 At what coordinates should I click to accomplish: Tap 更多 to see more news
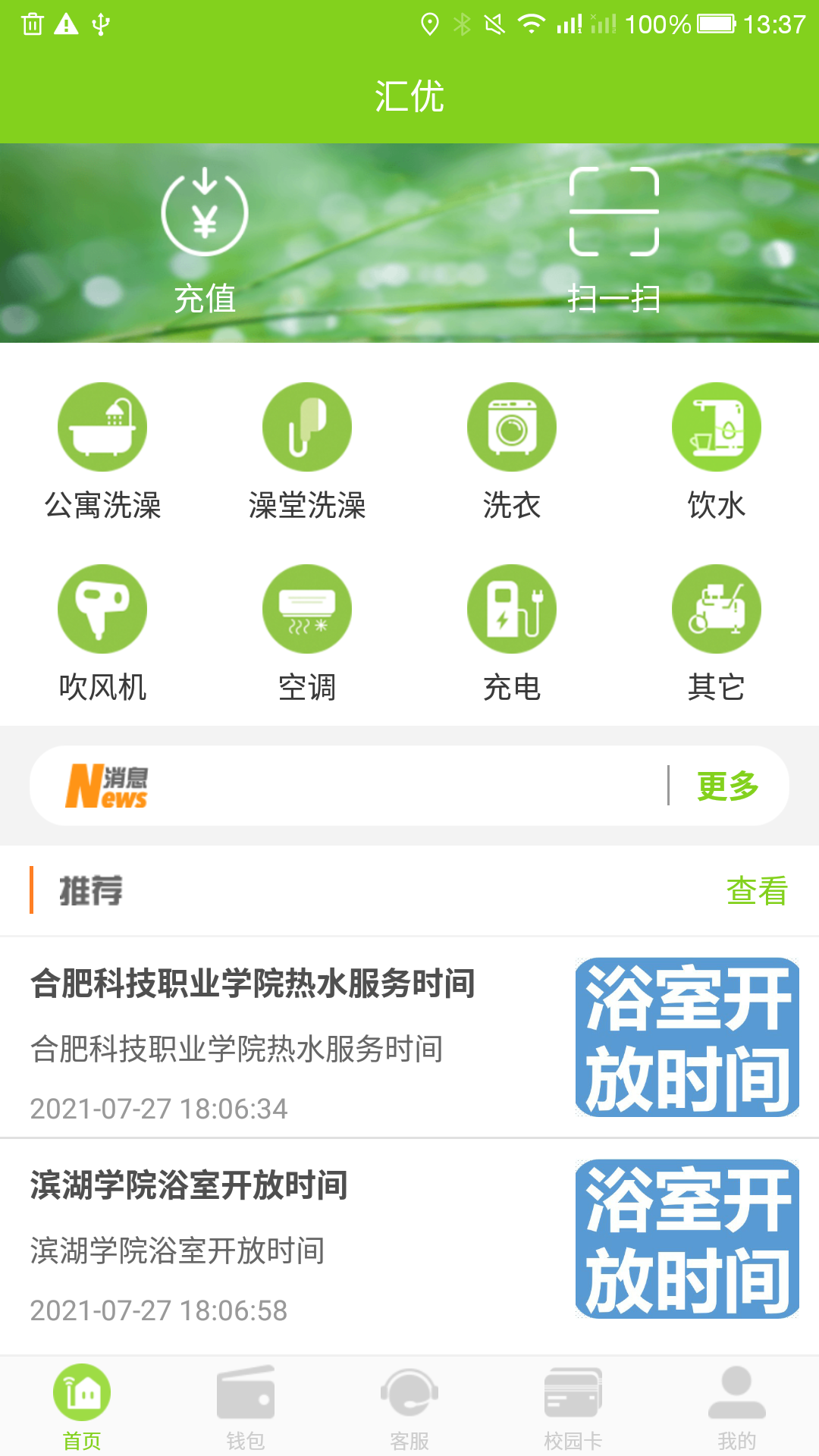pos(725,786)
